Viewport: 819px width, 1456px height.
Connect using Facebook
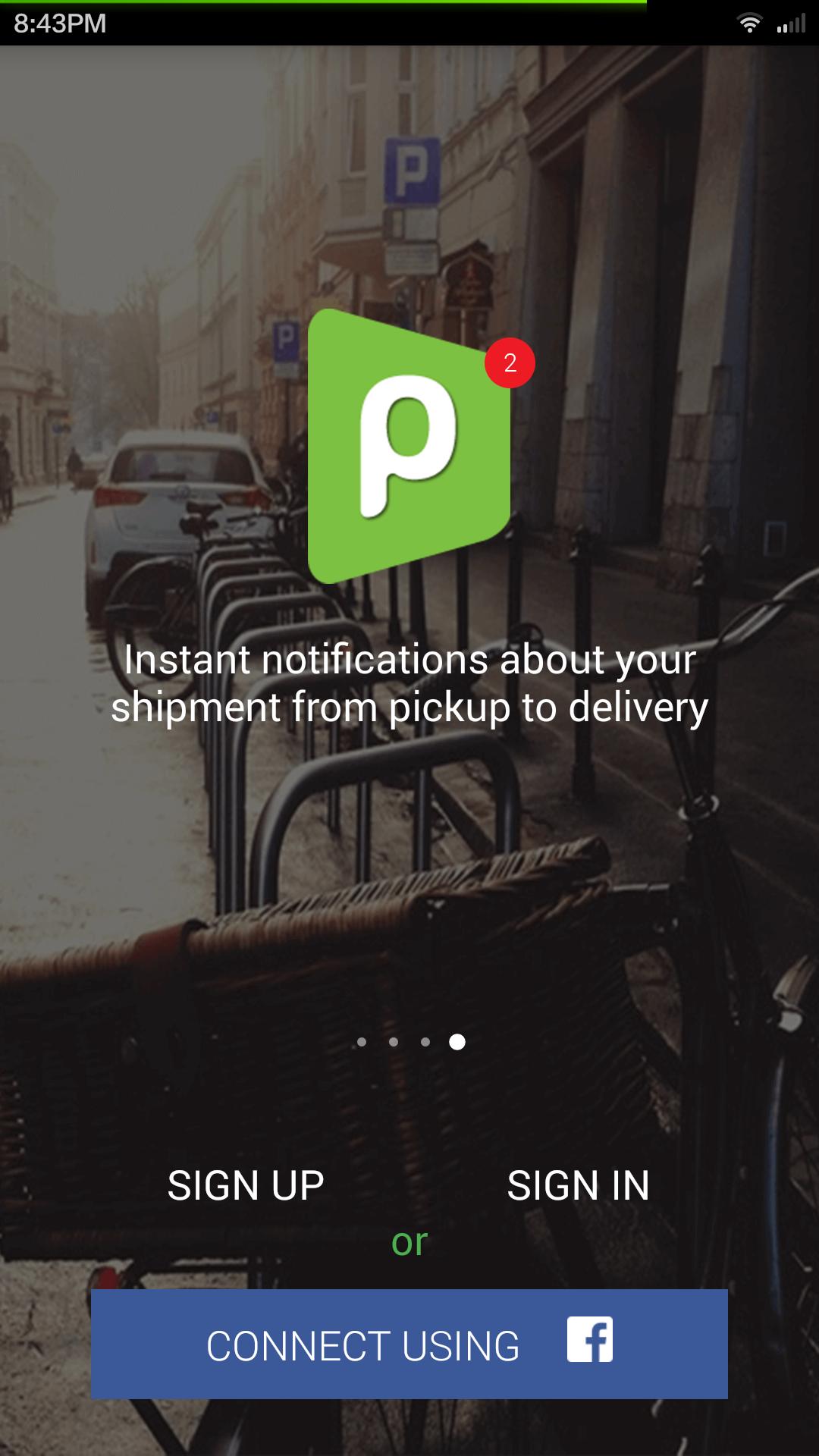tap(409, 1345)
